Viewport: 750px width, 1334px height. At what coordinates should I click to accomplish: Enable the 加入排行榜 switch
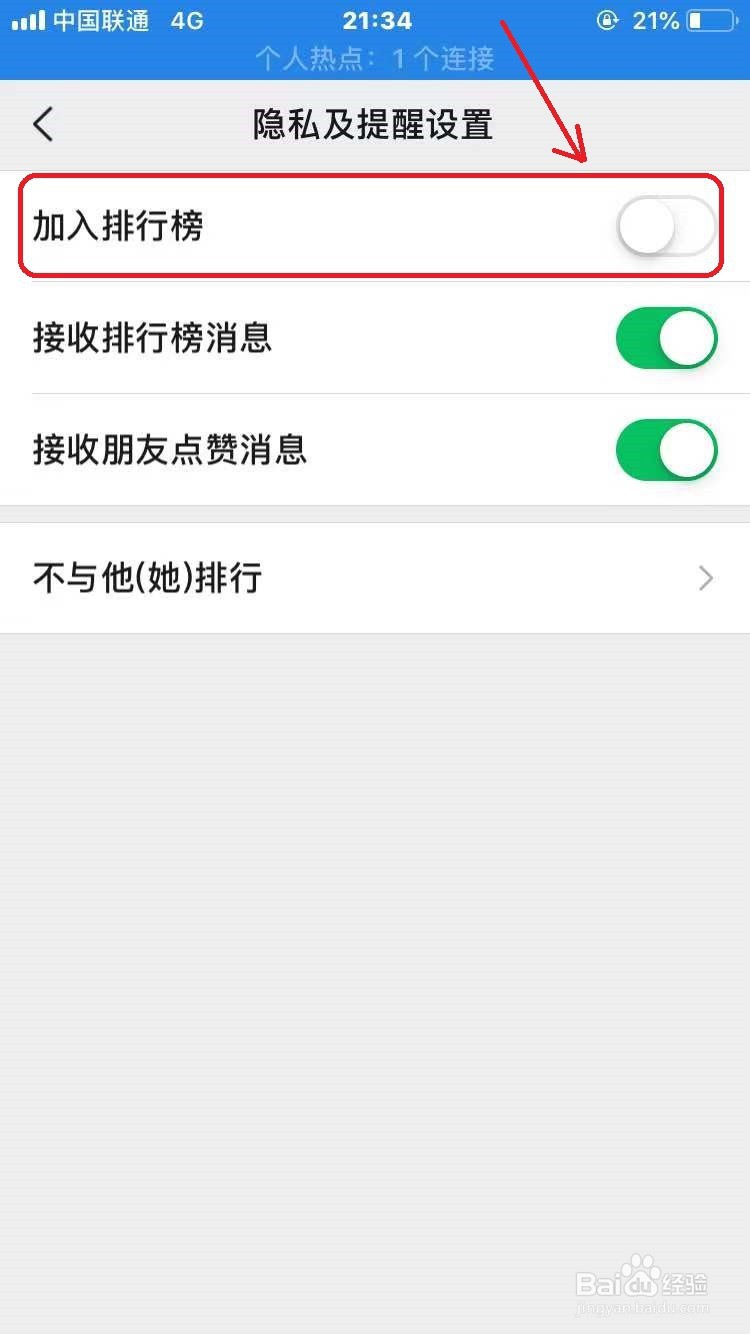click(664, 227)
